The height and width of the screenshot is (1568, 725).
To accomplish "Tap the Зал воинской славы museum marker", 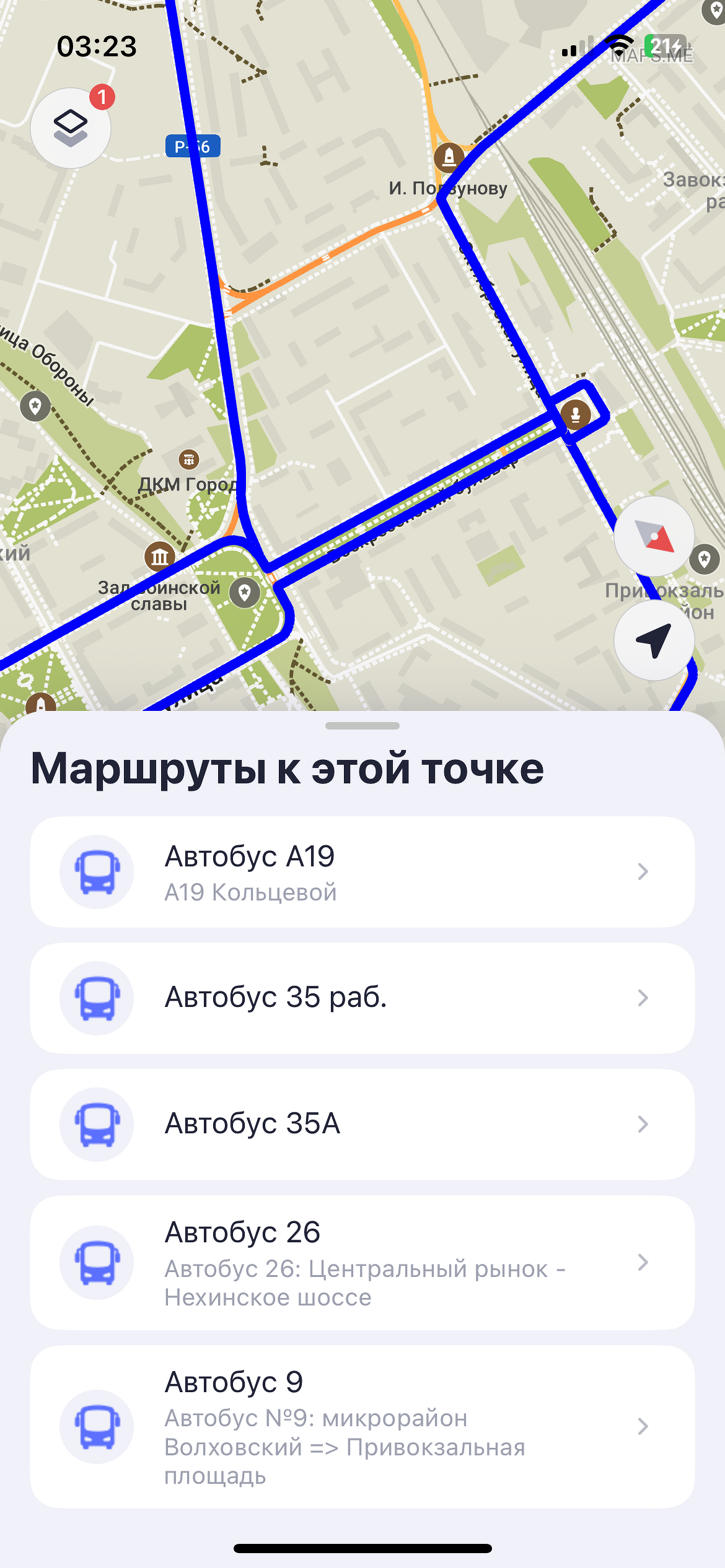I will (x=160, y=557).
